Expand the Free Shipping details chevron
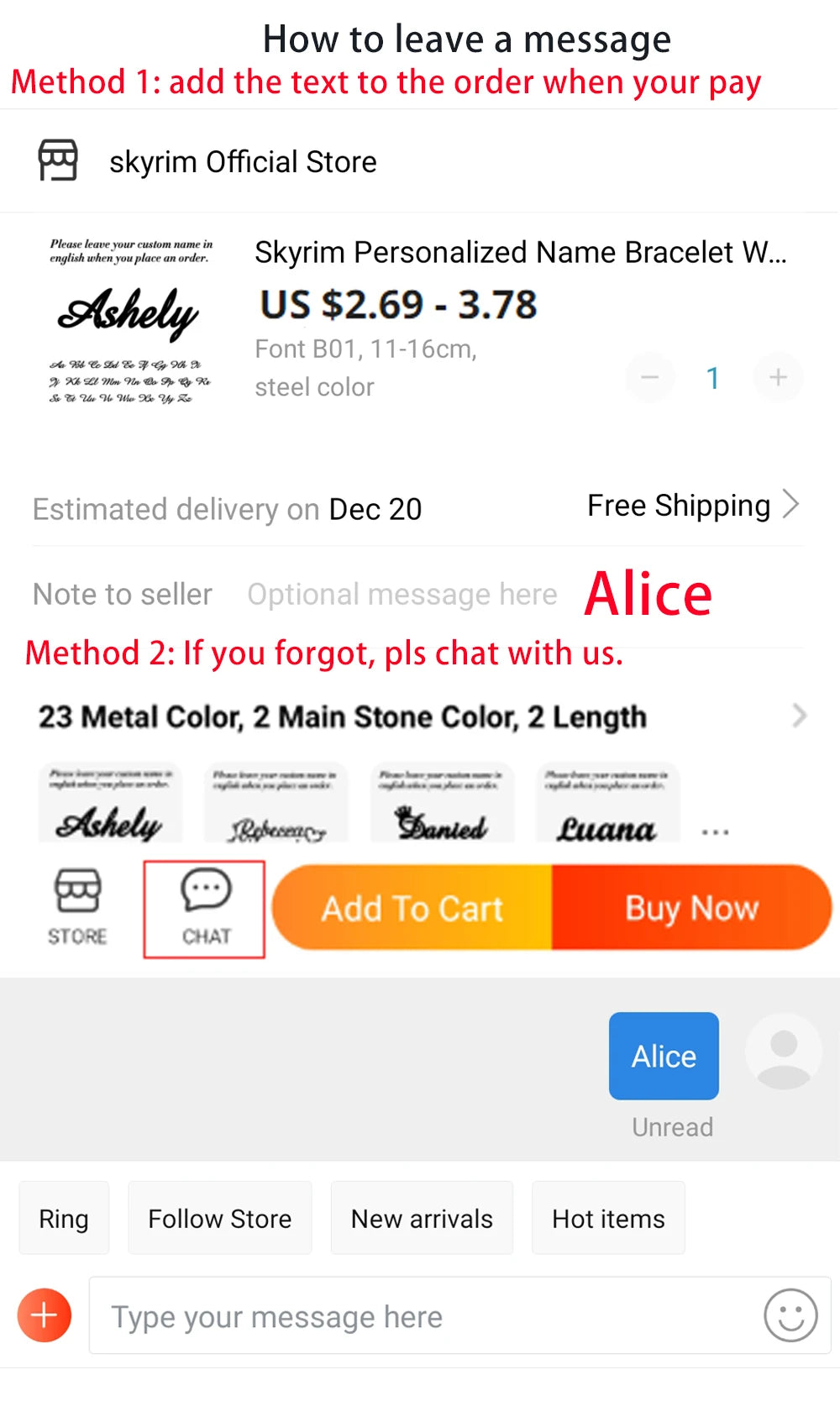 [792, 505]
